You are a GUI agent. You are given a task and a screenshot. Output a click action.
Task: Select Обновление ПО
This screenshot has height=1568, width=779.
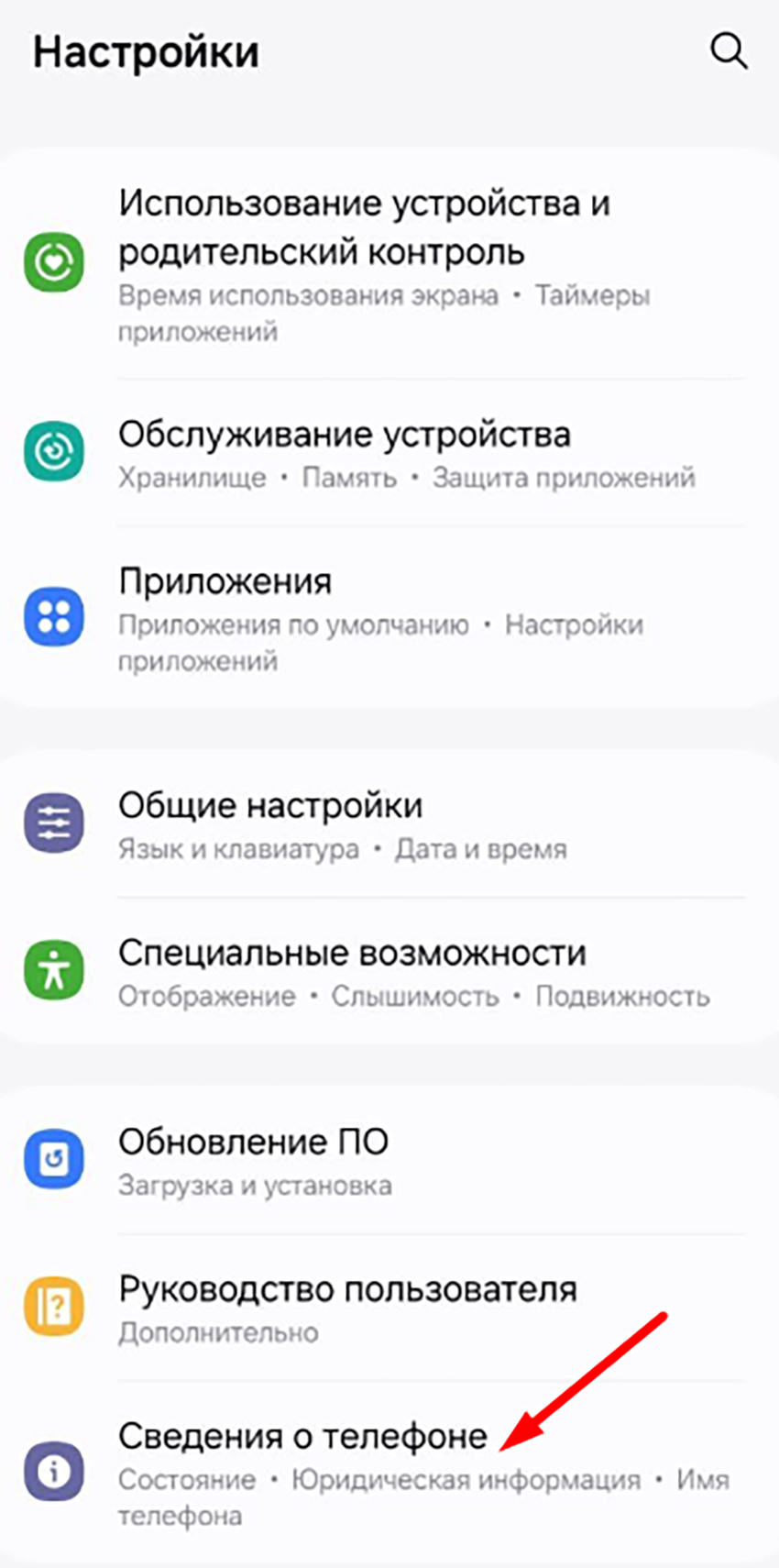coord(389,1161)
